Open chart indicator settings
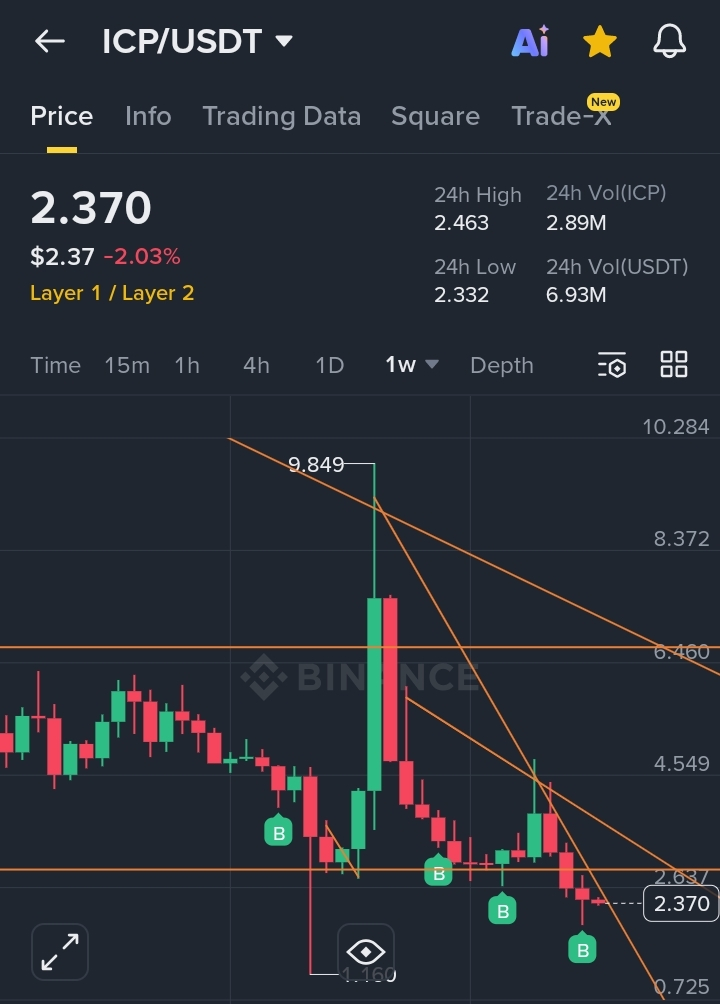Viewport: 720px width, 1004px height. click(611, 365)
